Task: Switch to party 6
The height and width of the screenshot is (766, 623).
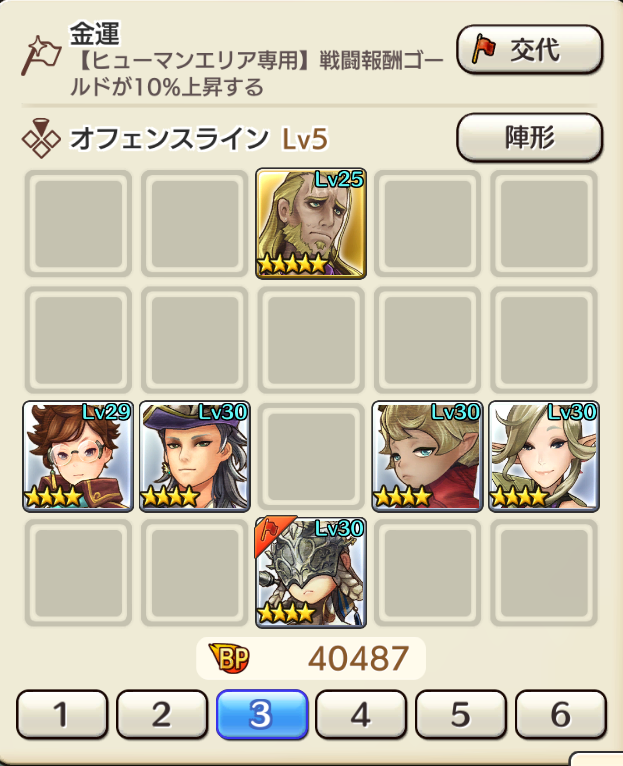Action: coord(560,714)
